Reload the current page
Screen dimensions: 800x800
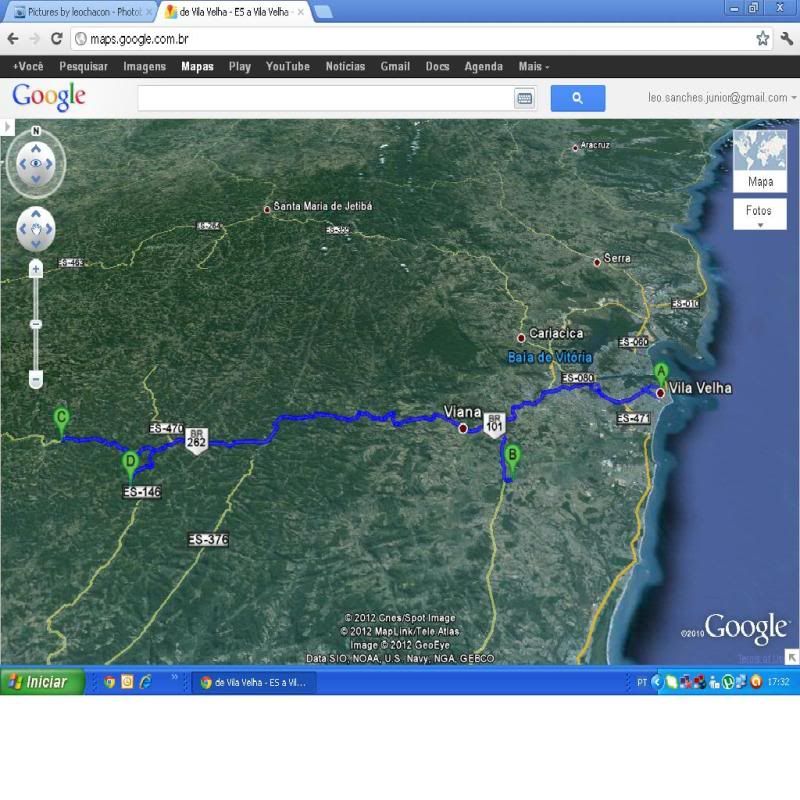(57, 39)
